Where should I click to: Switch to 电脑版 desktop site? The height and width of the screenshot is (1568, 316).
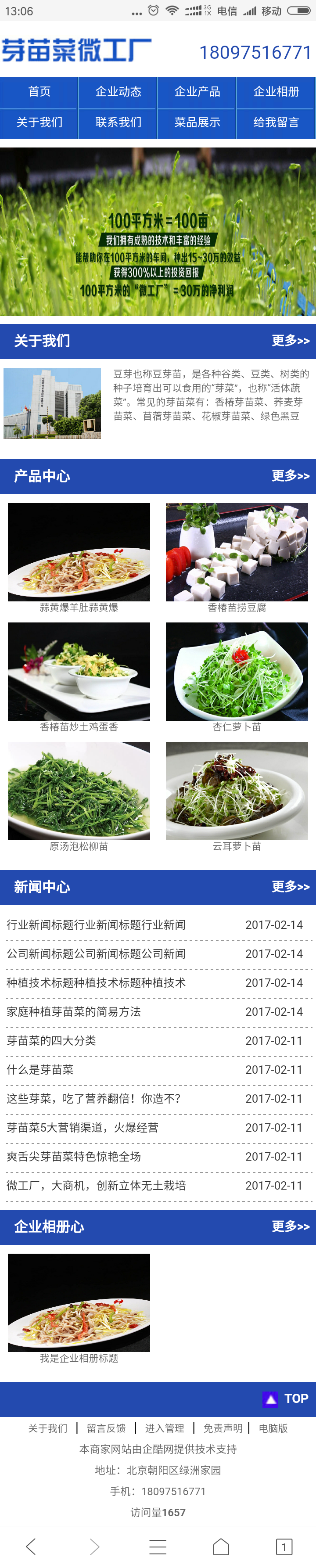pos(273,1428)
